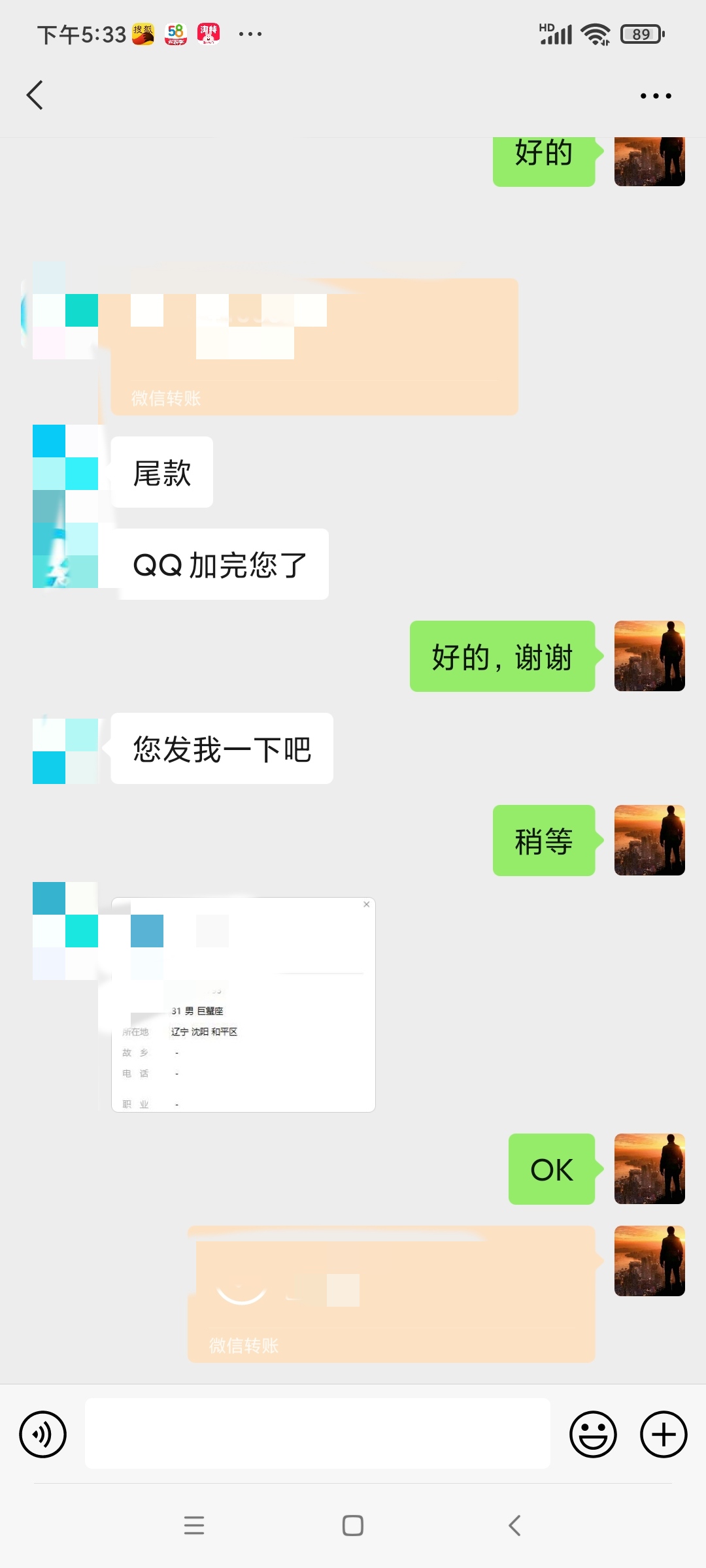The height and width of the screenshot is (1568, 706).
Task: Switch to voice message input
Action: tap(43, 1434)
